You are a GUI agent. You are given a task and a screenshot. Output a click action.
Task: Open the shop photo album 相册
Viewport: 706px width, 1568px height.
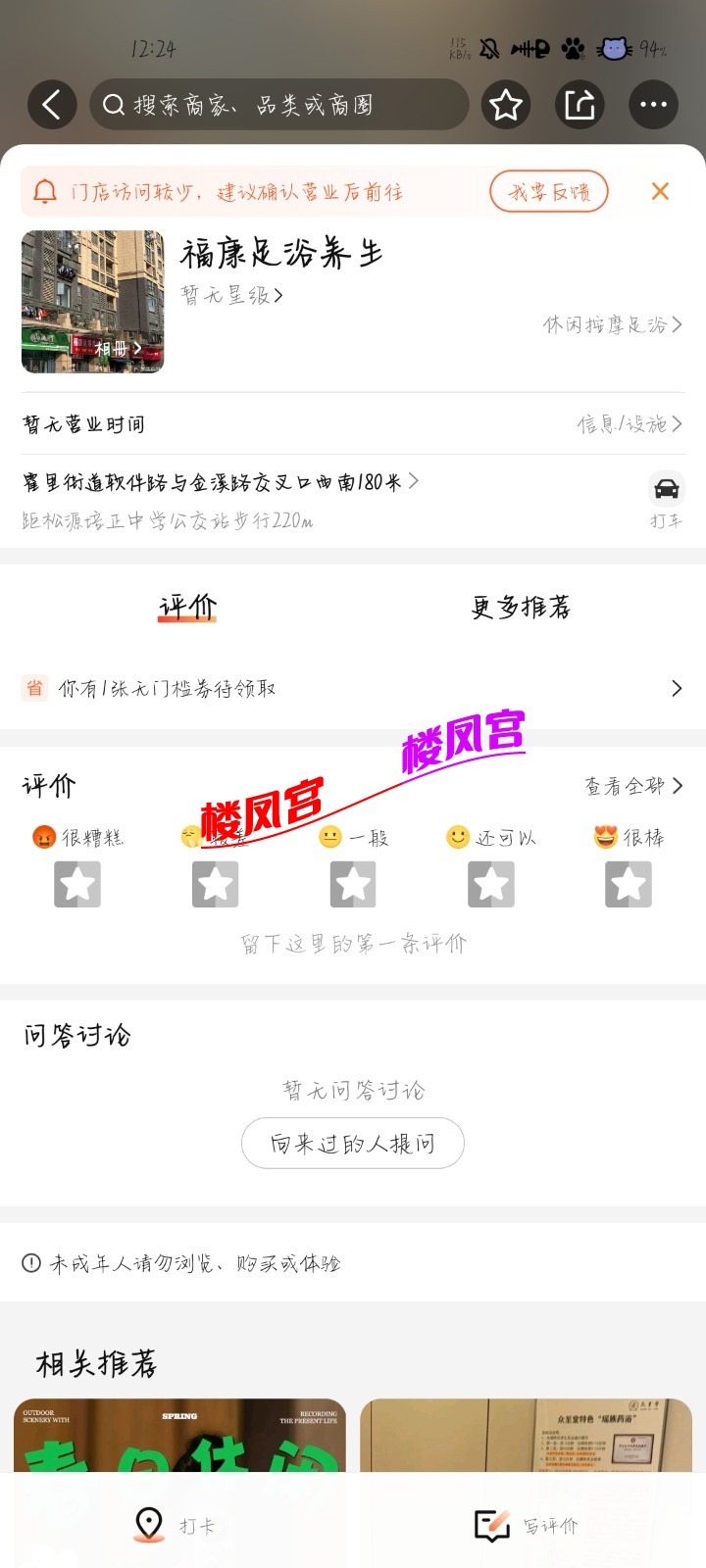[x=118, y=348]
